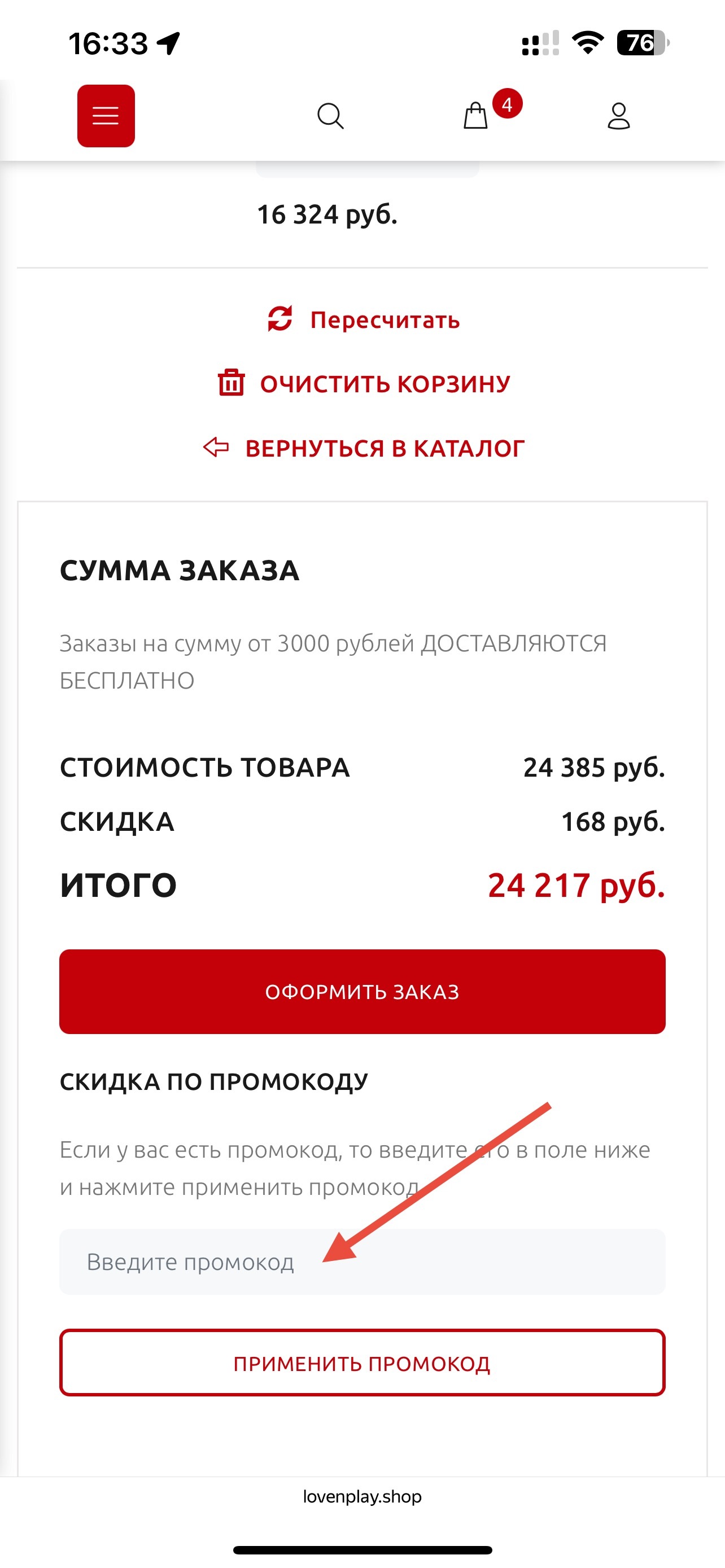Clear cart with ОЧИСТИТЬ КОРЗИНУ
Screen dimensions: 725x1568
click(364, 384)
